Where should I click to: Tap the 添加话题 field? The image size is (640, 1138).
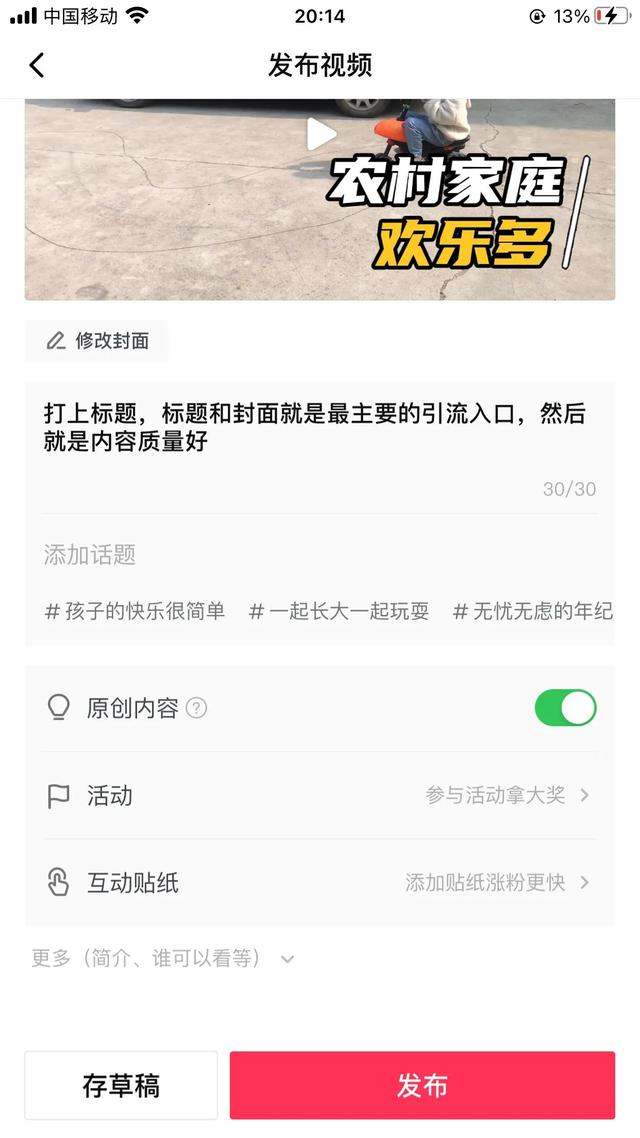90,555
